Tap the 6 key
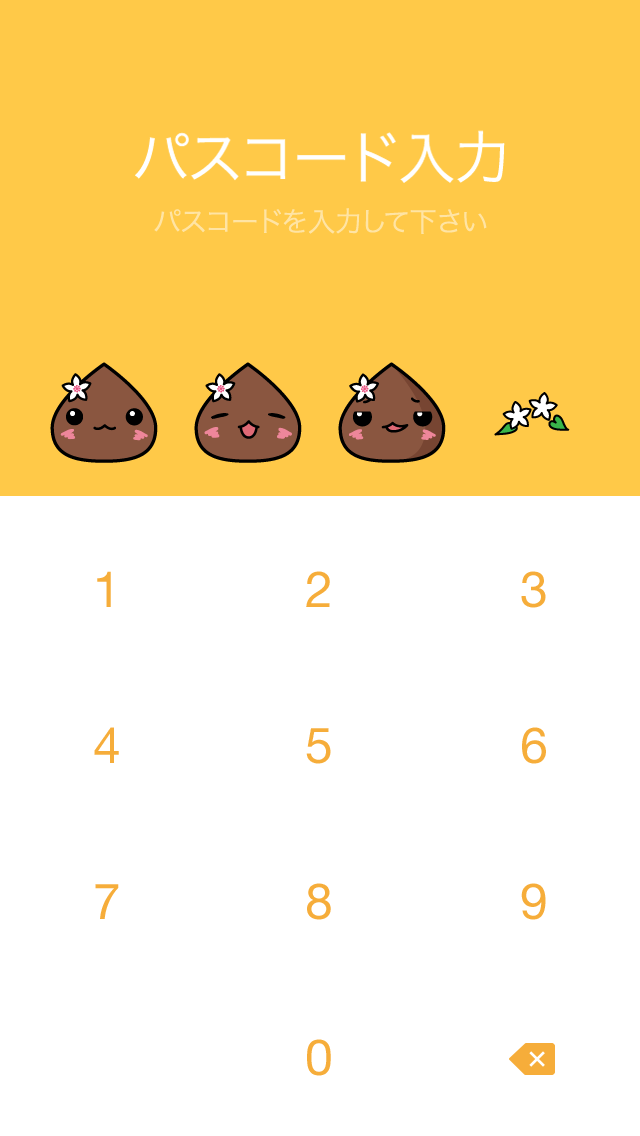 coord(533,746)
